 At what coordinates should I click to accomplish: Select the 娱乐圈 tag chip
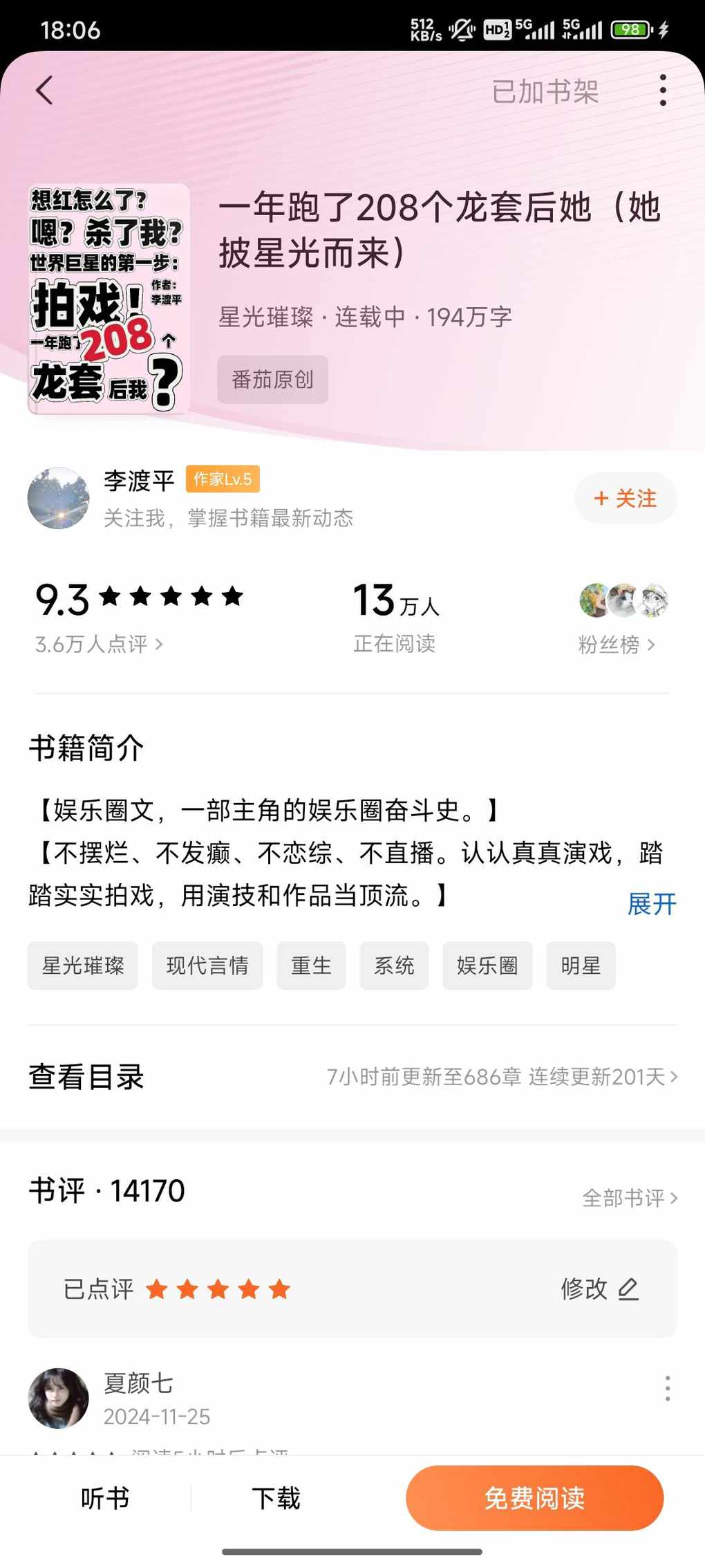coord(487,966)
